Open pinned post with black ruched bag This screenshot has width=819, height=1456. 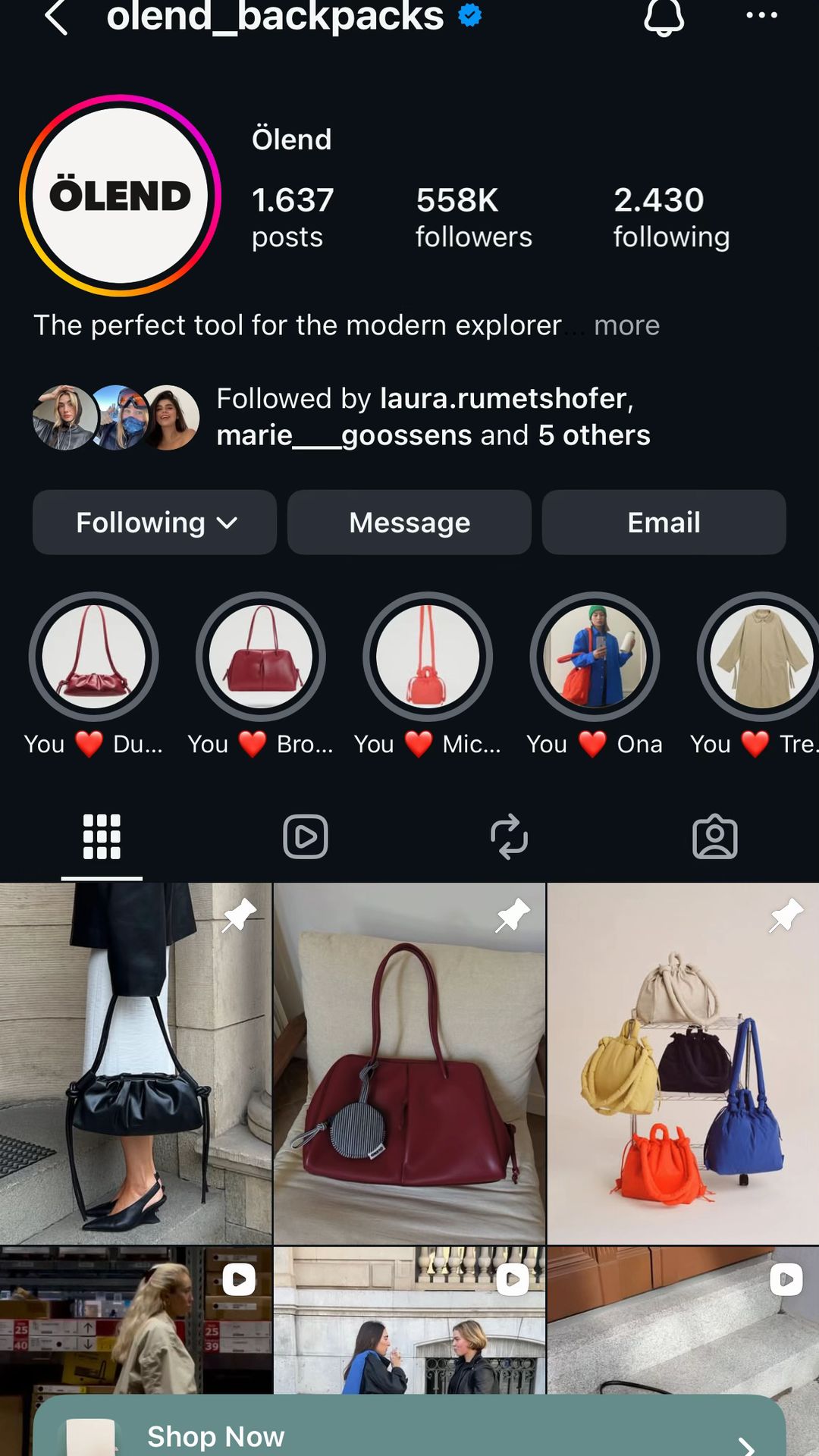point(136,1063)
